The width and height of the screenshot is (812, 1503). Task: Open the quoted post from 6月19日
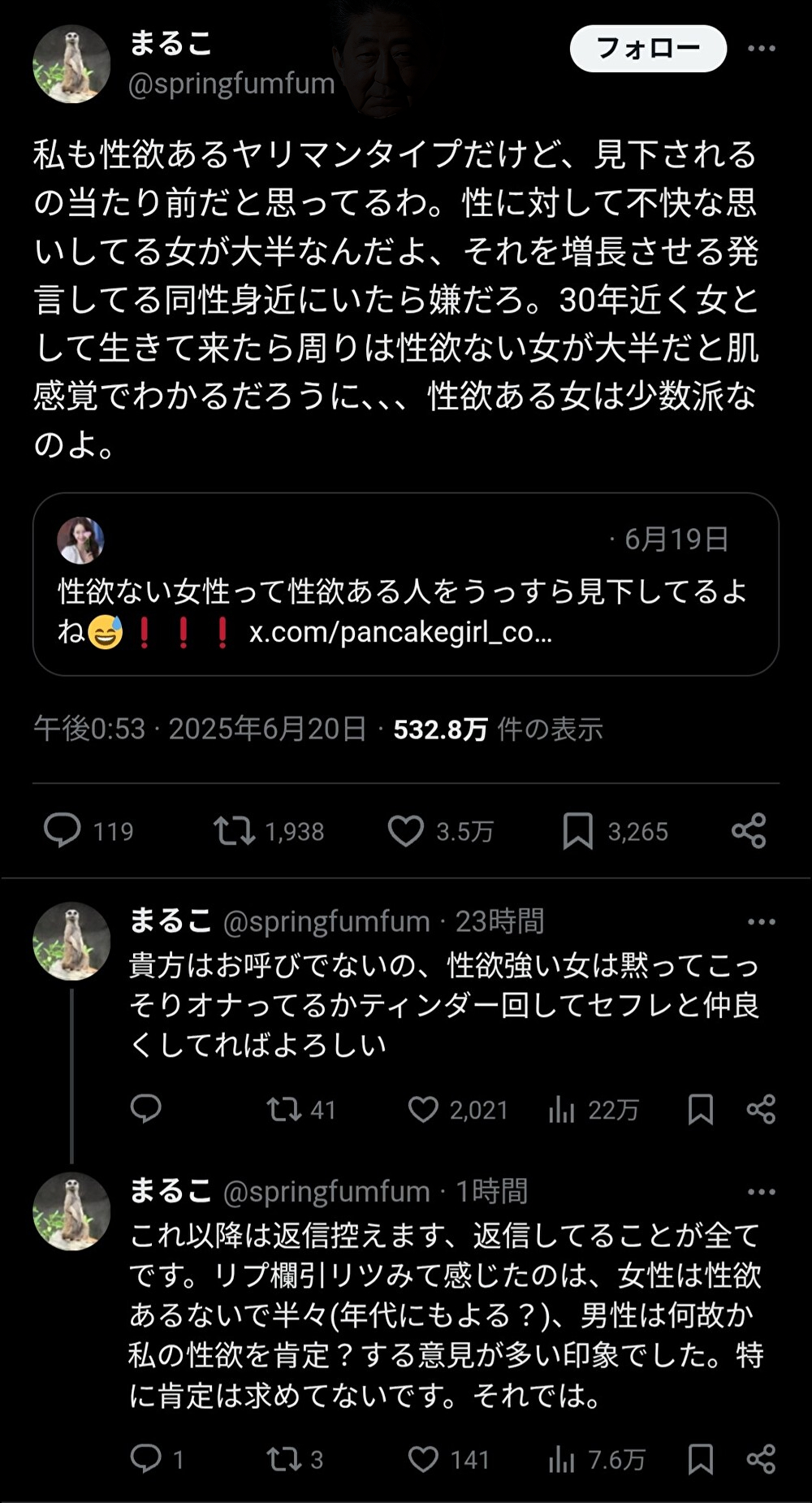coord(405,584)
